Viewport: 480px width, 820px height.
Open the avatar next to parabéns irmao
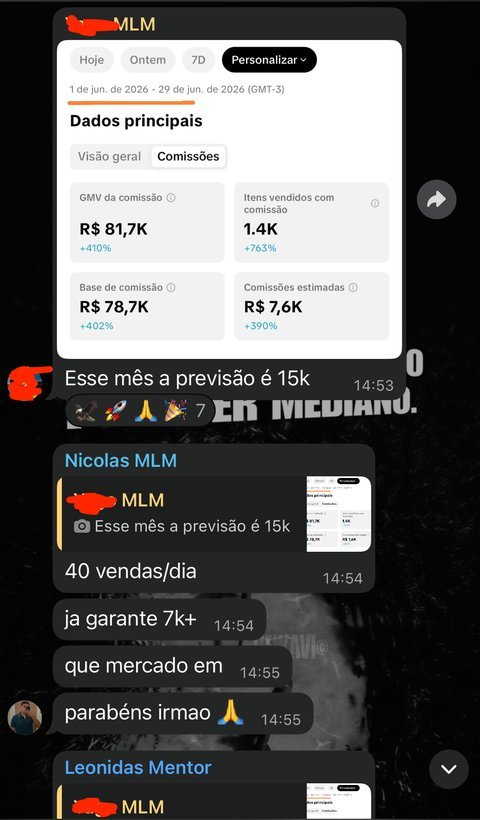(x=25, y=717)
